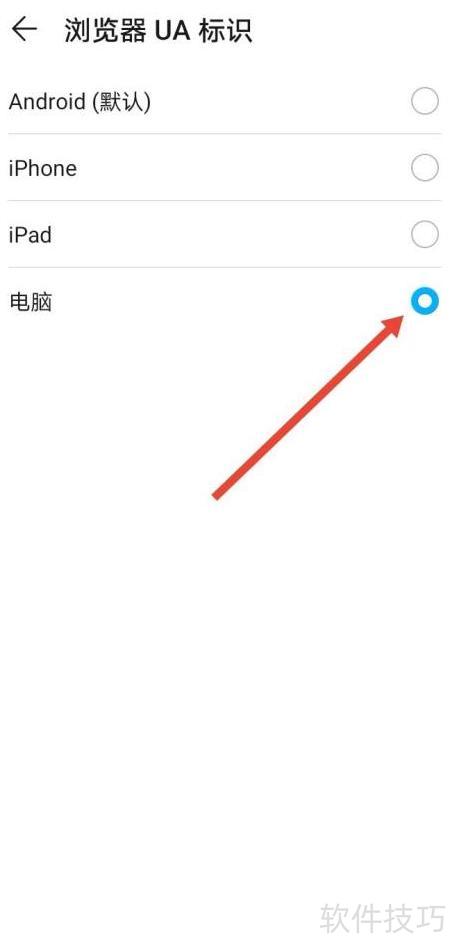Select the iPad UA option
The height and width of the screenshot is (952, 450).
(225, 234)
